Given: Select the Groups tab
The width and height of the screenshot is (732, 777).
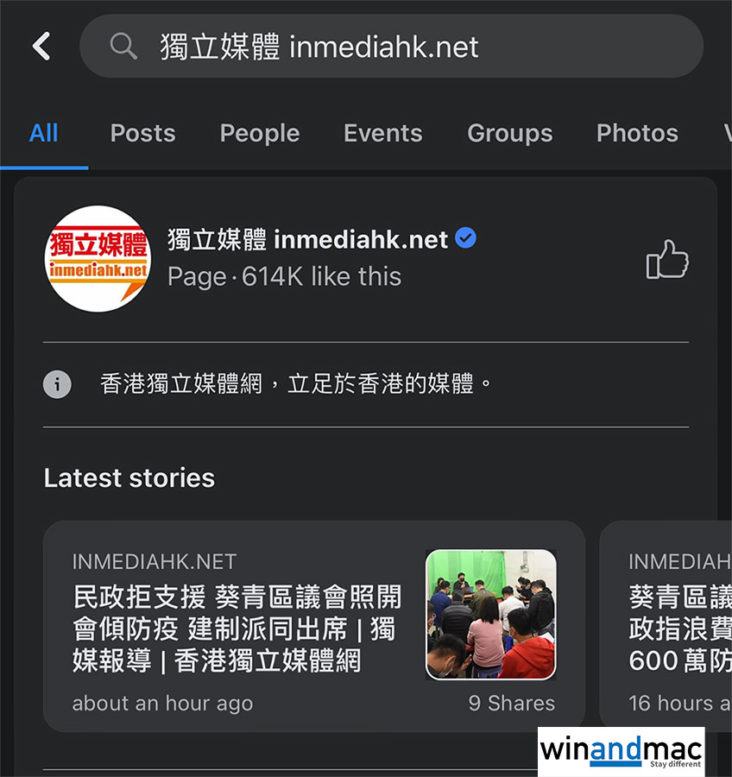Looking at the screenshot, I should pyautogui.click(x=509, y=133).
